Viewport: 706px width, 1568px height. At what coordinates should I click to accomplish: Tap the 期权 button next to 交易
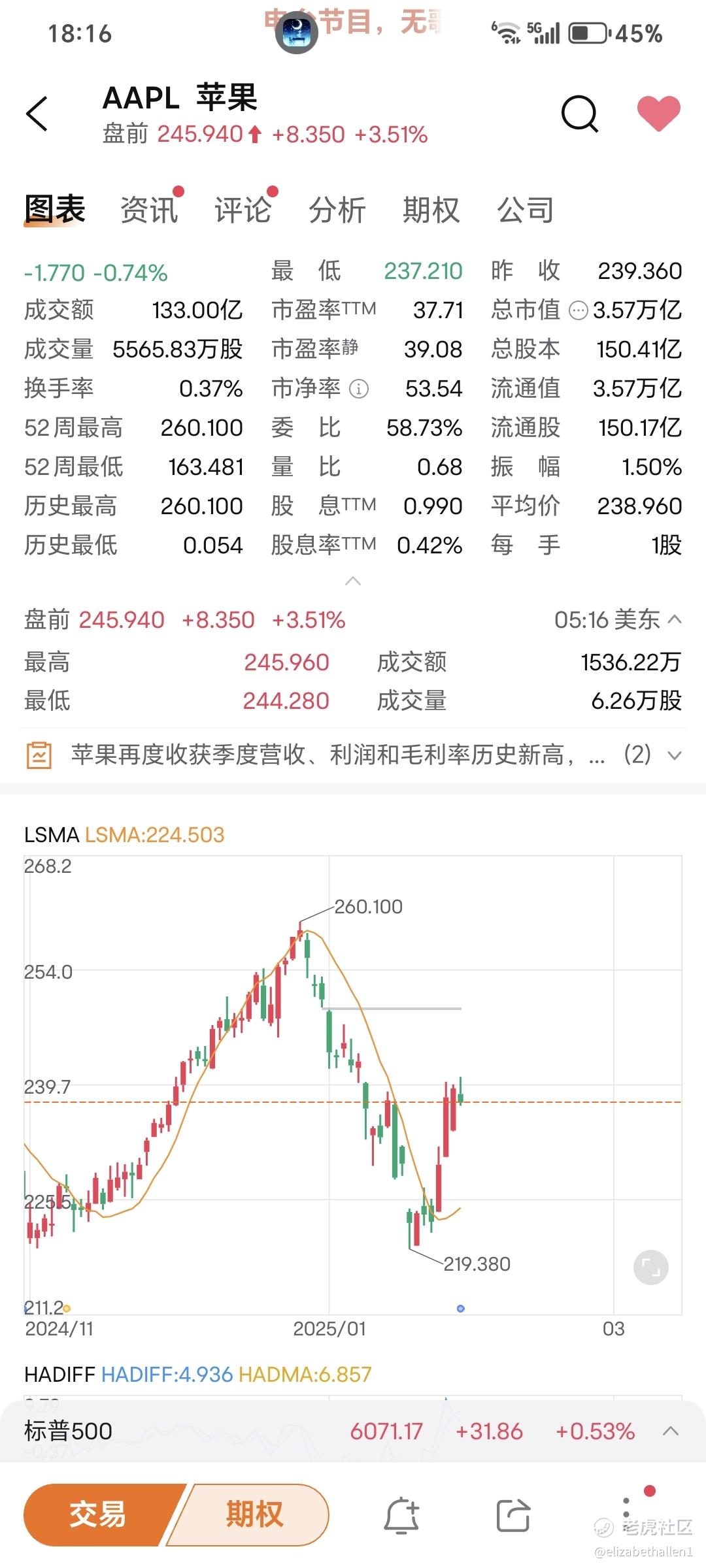click(254, 1514)
